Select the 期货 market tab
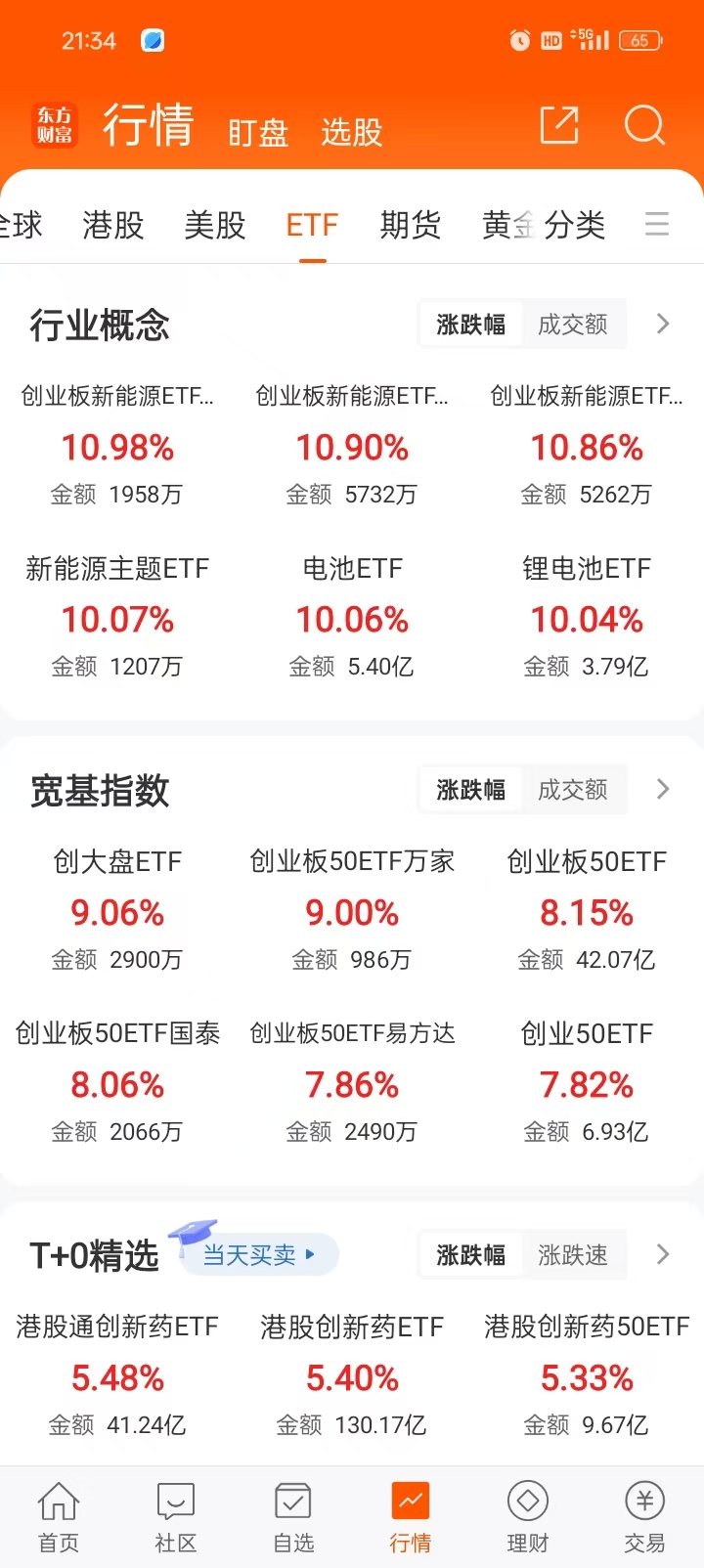704x1568 pixels. point(411,226)
